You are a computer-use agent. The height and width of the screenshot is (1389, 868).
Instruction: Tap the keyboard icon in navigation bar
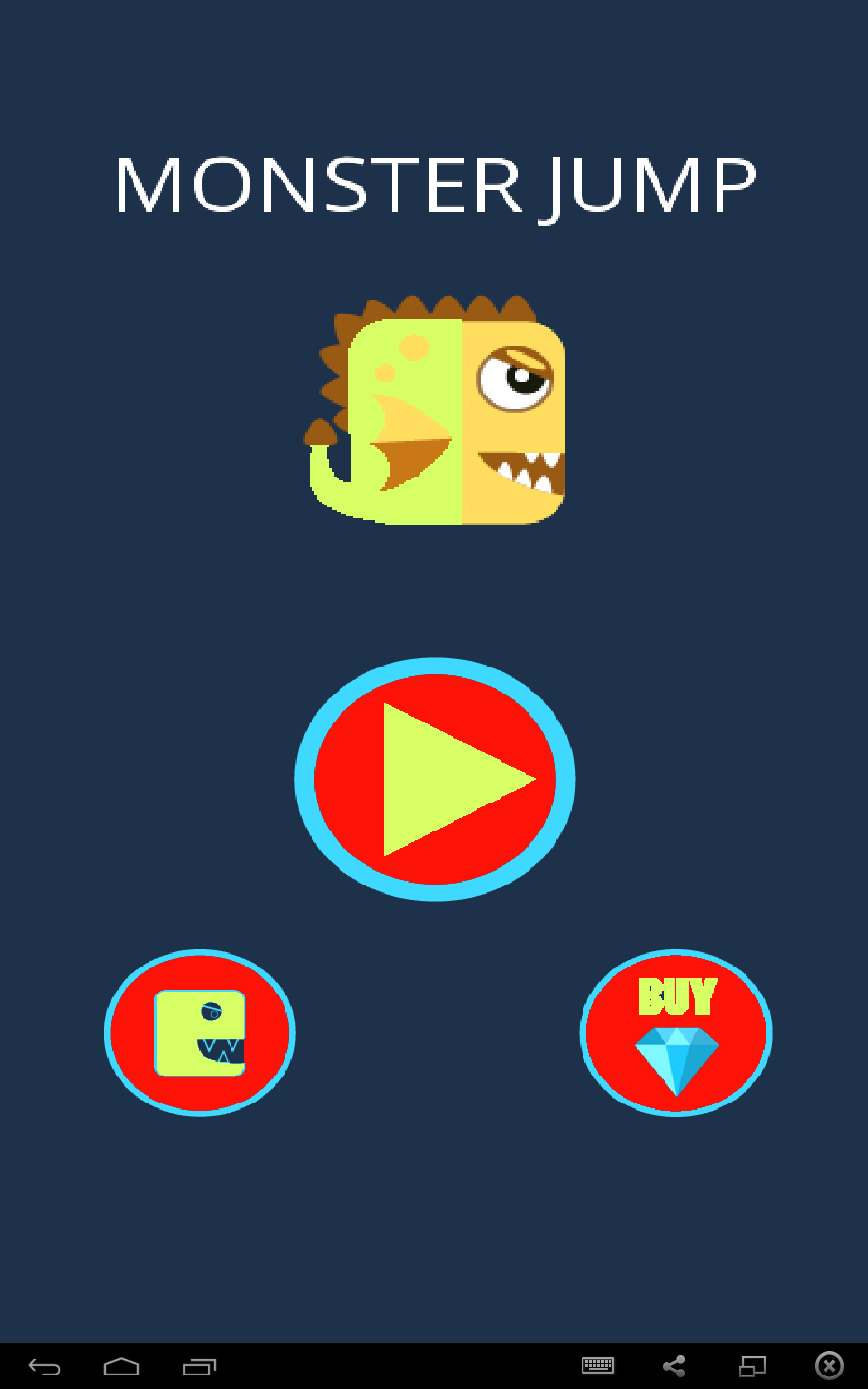point(598,1366)
